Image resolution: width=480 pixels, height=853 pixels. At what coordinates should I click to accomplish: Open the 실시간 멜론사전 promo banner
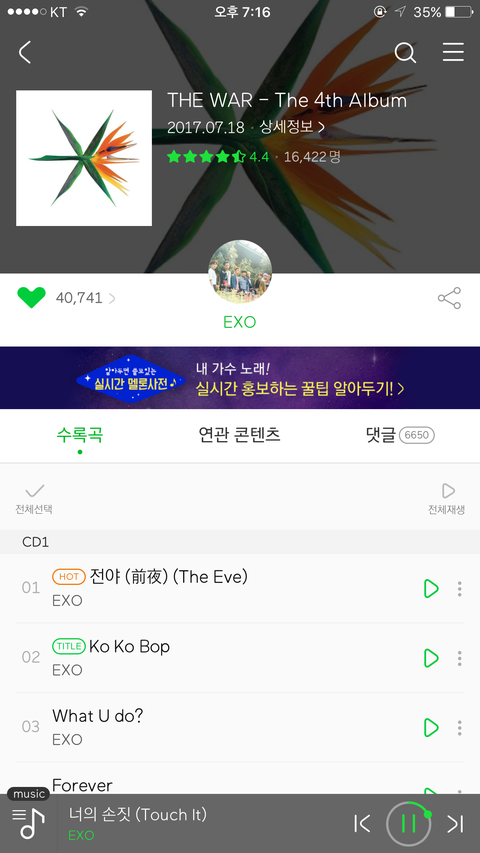[x=240, y=378]
